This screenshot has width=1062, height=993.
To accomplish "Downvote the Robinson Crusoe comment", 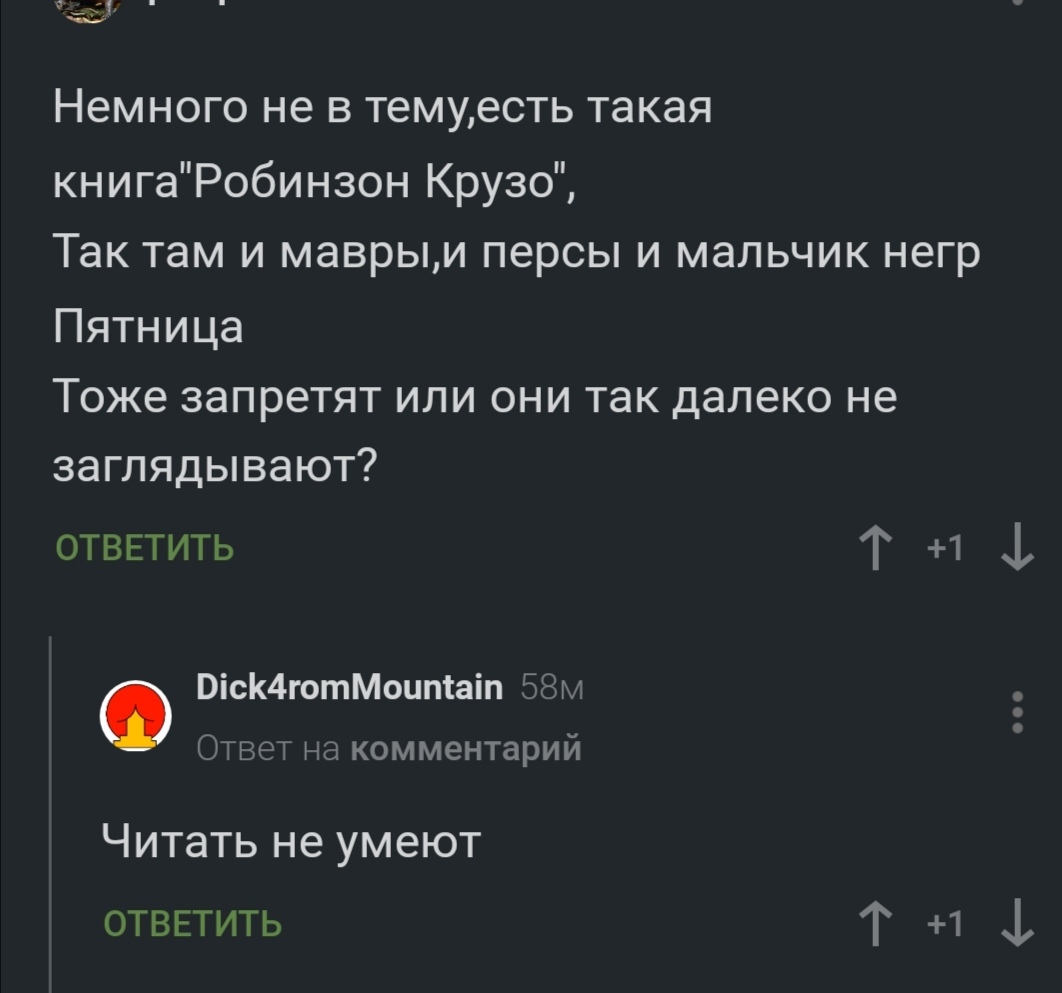I will [x=1016, y=549].
